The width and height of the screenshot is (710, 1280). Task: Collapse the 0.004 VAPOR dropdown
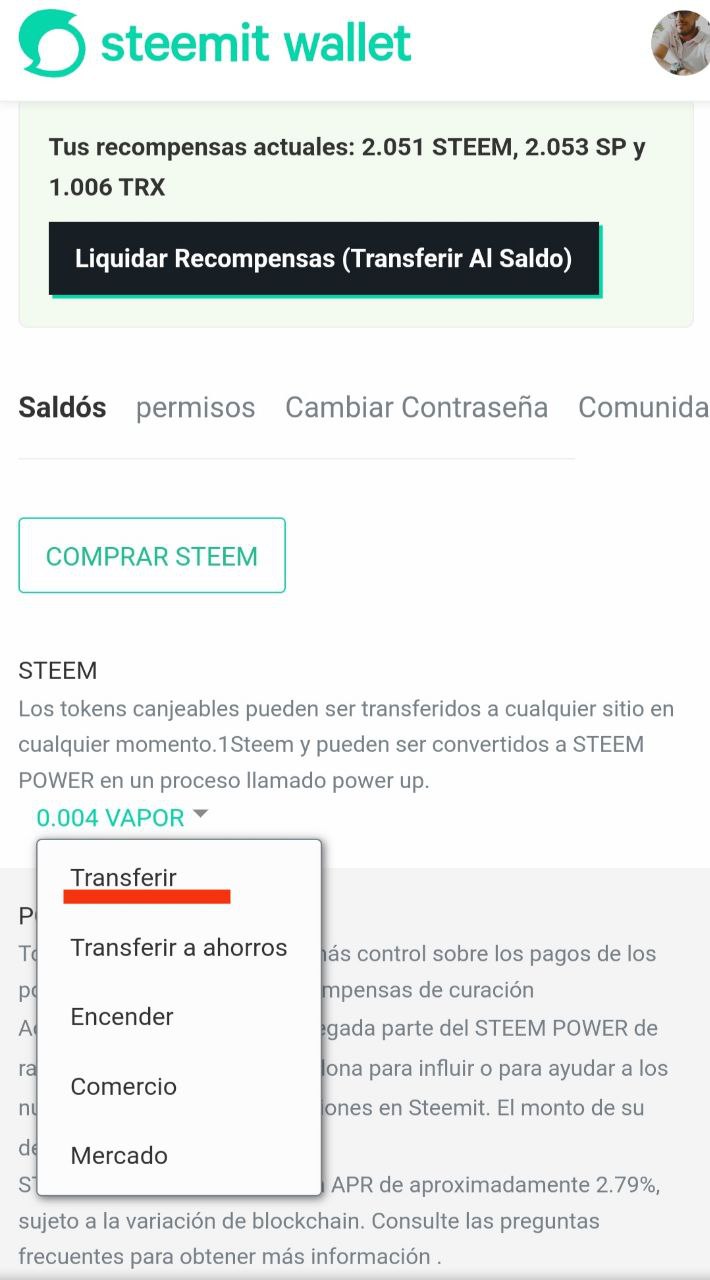pos(122,817)
